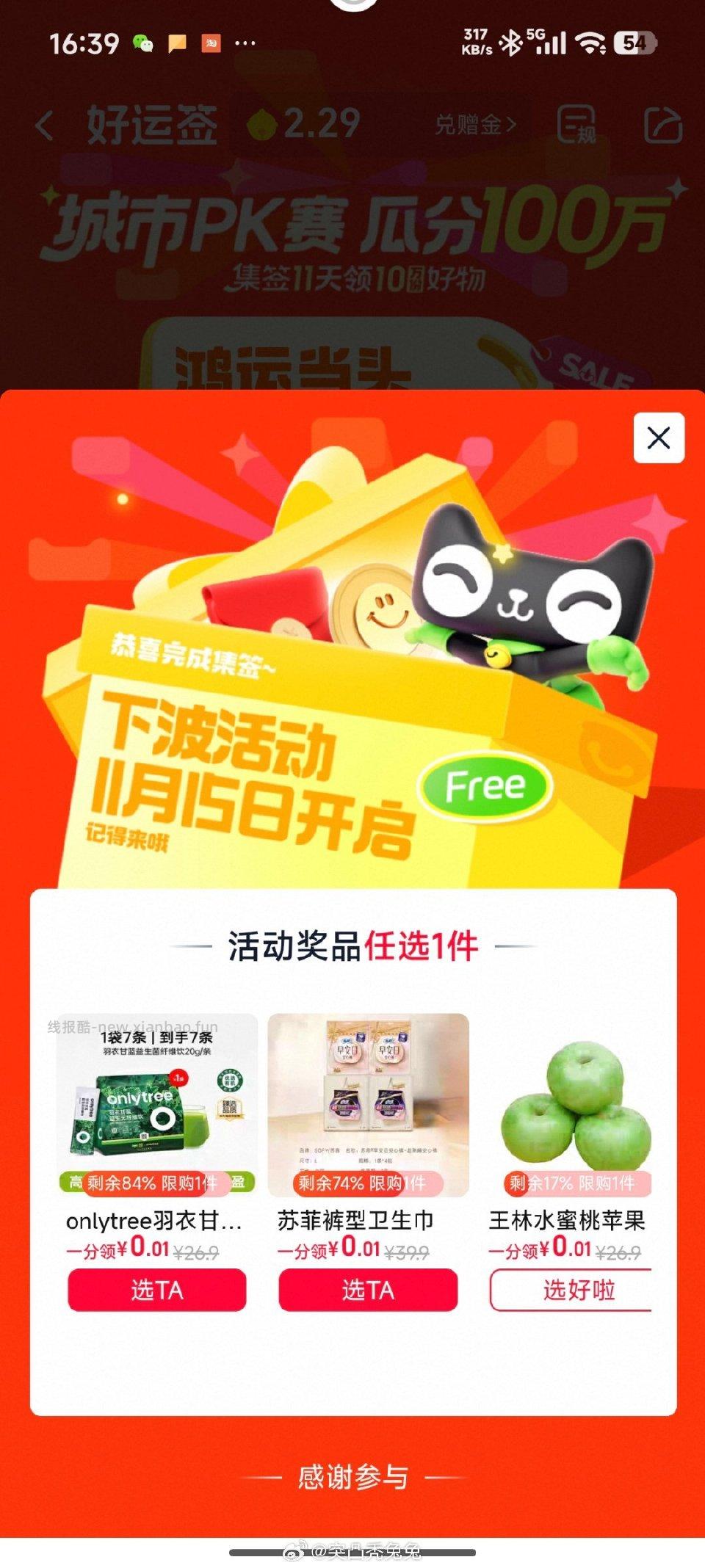Select the onlytree kale drink with 选TA
This screenshot has width=705, height=1568.
[156, 1290]
